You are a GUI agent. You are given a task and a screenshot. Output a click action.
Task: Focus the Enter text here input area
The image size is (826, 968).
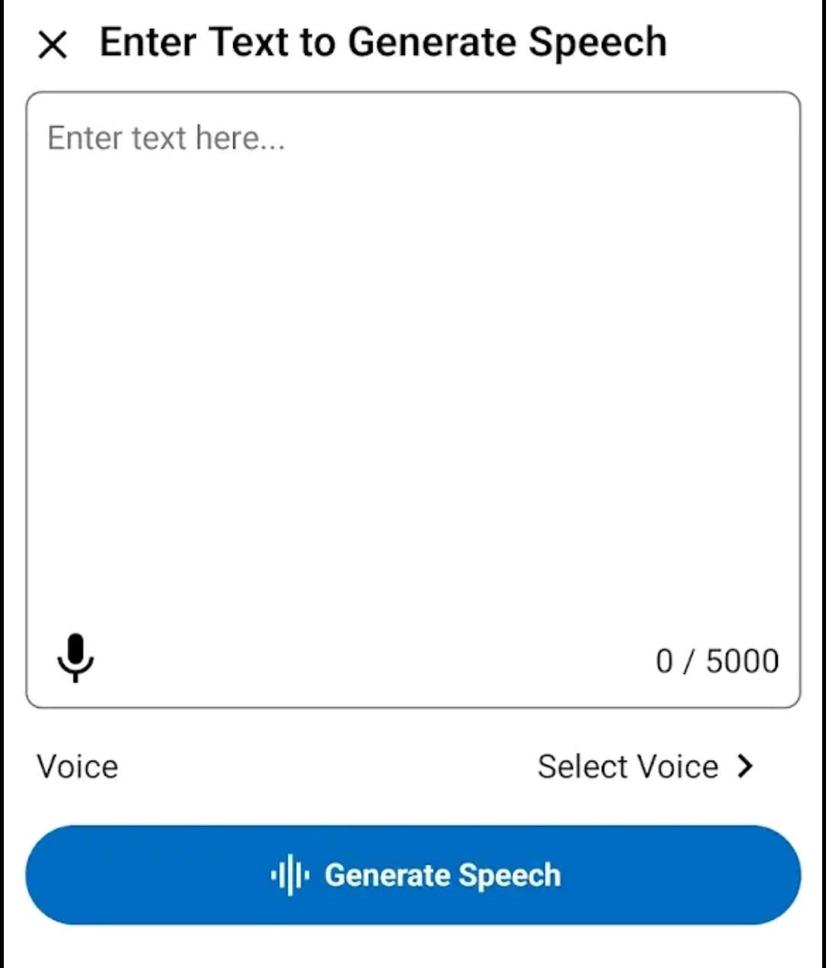coord(413,300)
